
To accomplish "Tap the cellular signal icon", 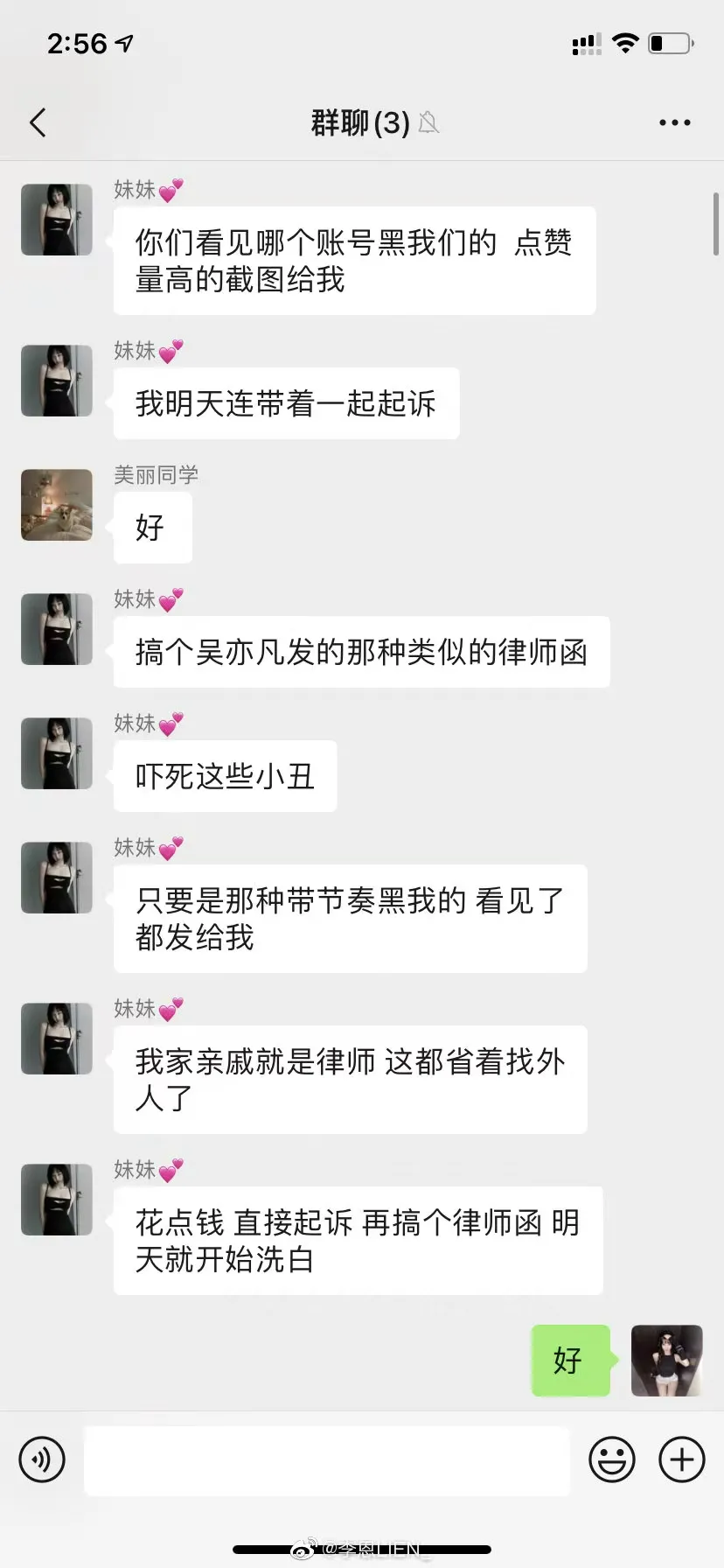I will point(586,43).
